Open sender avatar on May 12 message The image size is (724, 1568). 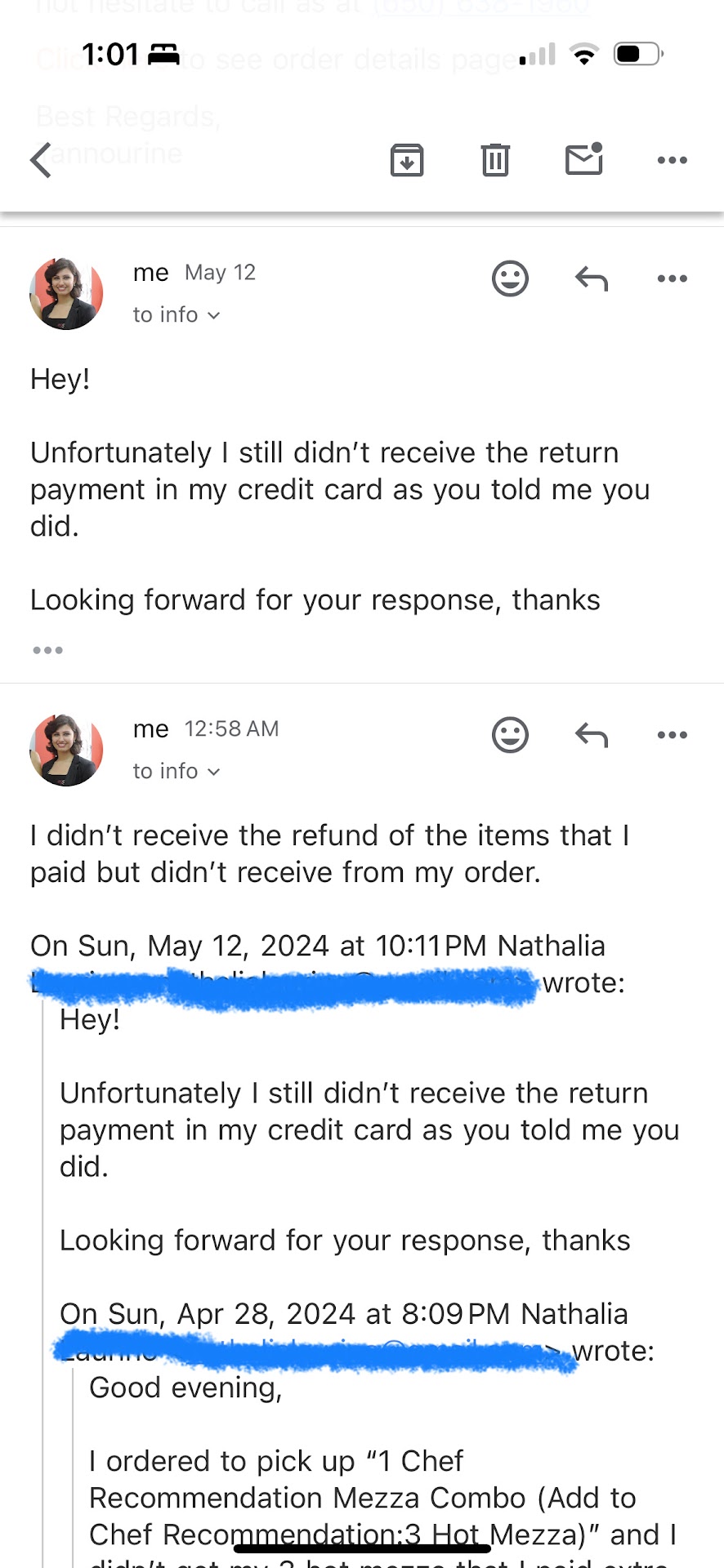click(x=66, y=293)
